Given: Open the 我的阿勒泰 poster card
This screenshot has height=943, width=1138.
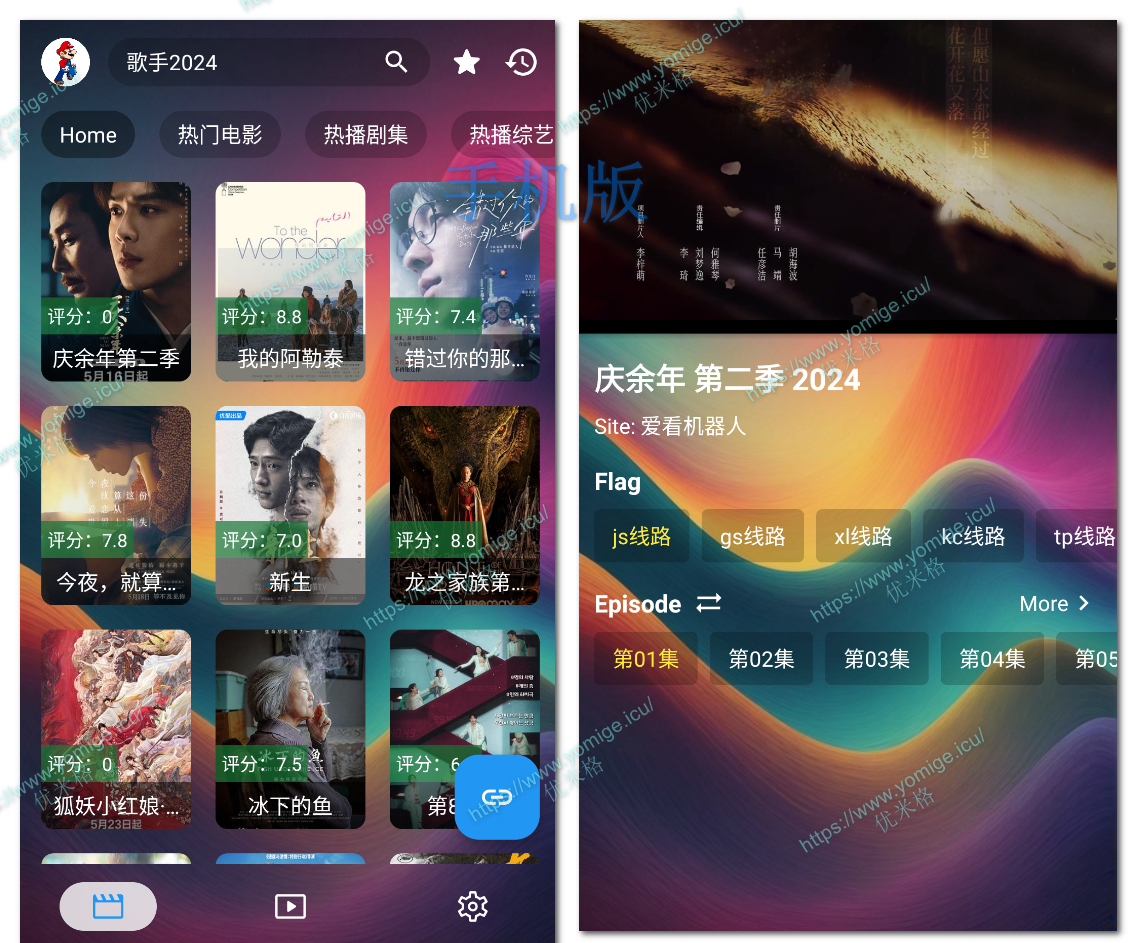Looking at the screenshot, I should point(290,281).
